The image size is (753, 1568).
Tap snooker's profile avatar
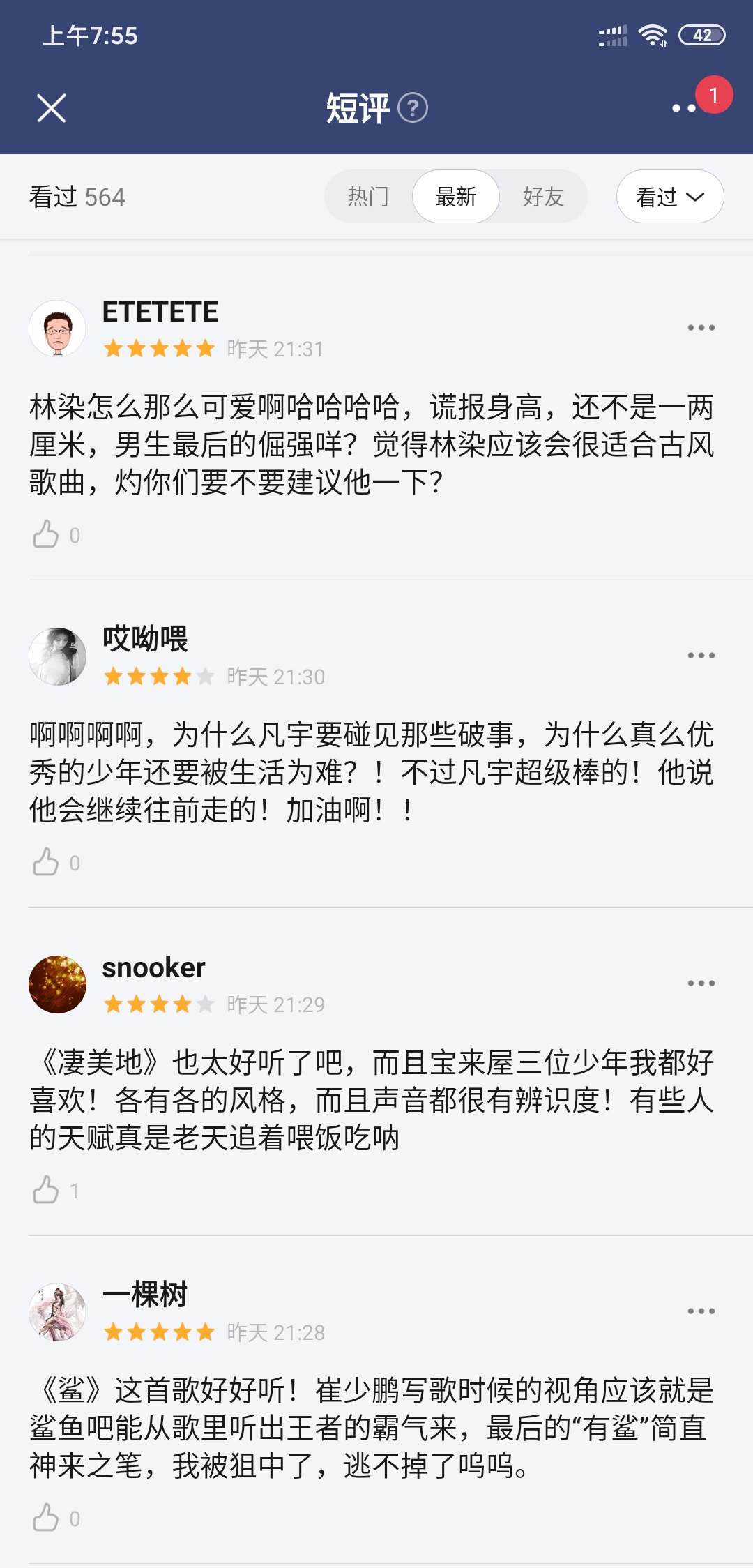(x=57, y=984)
